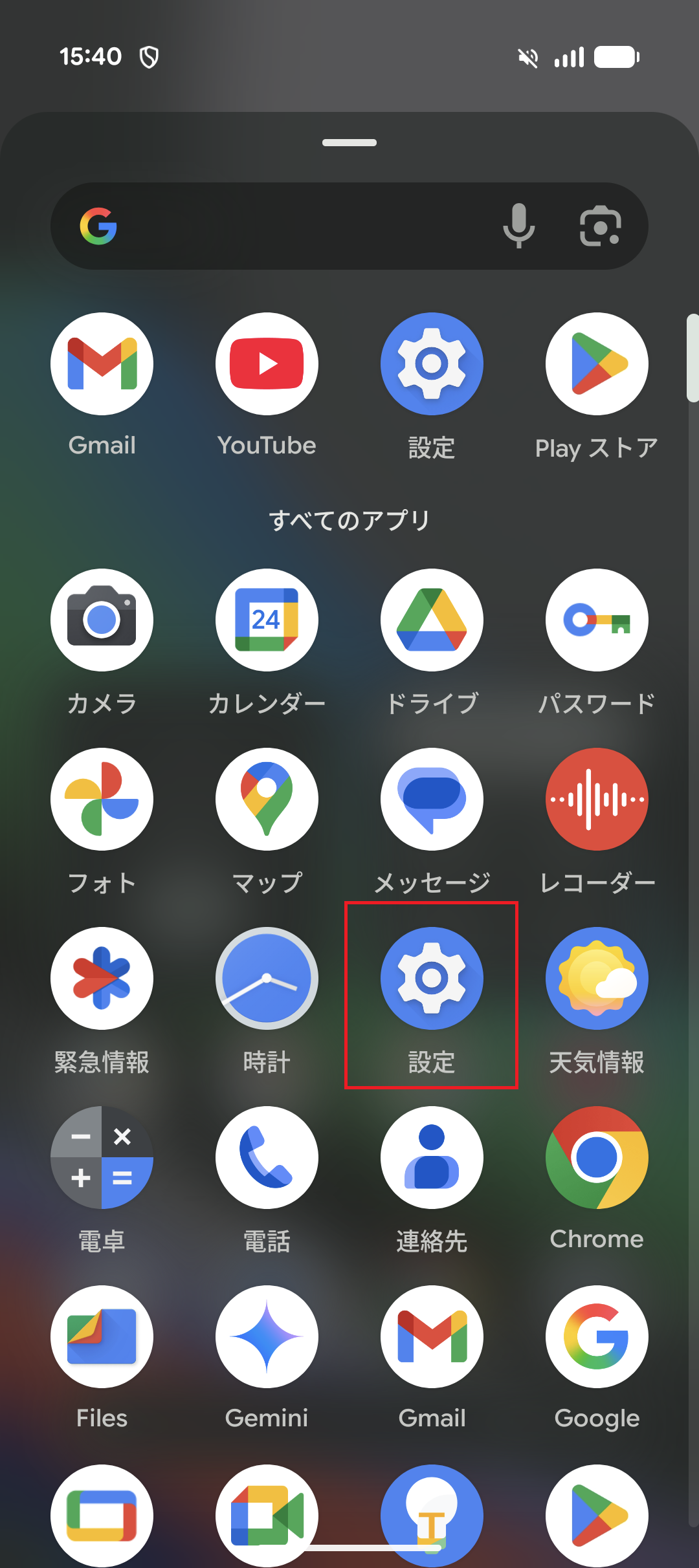Launch the 時計 app

267,978
